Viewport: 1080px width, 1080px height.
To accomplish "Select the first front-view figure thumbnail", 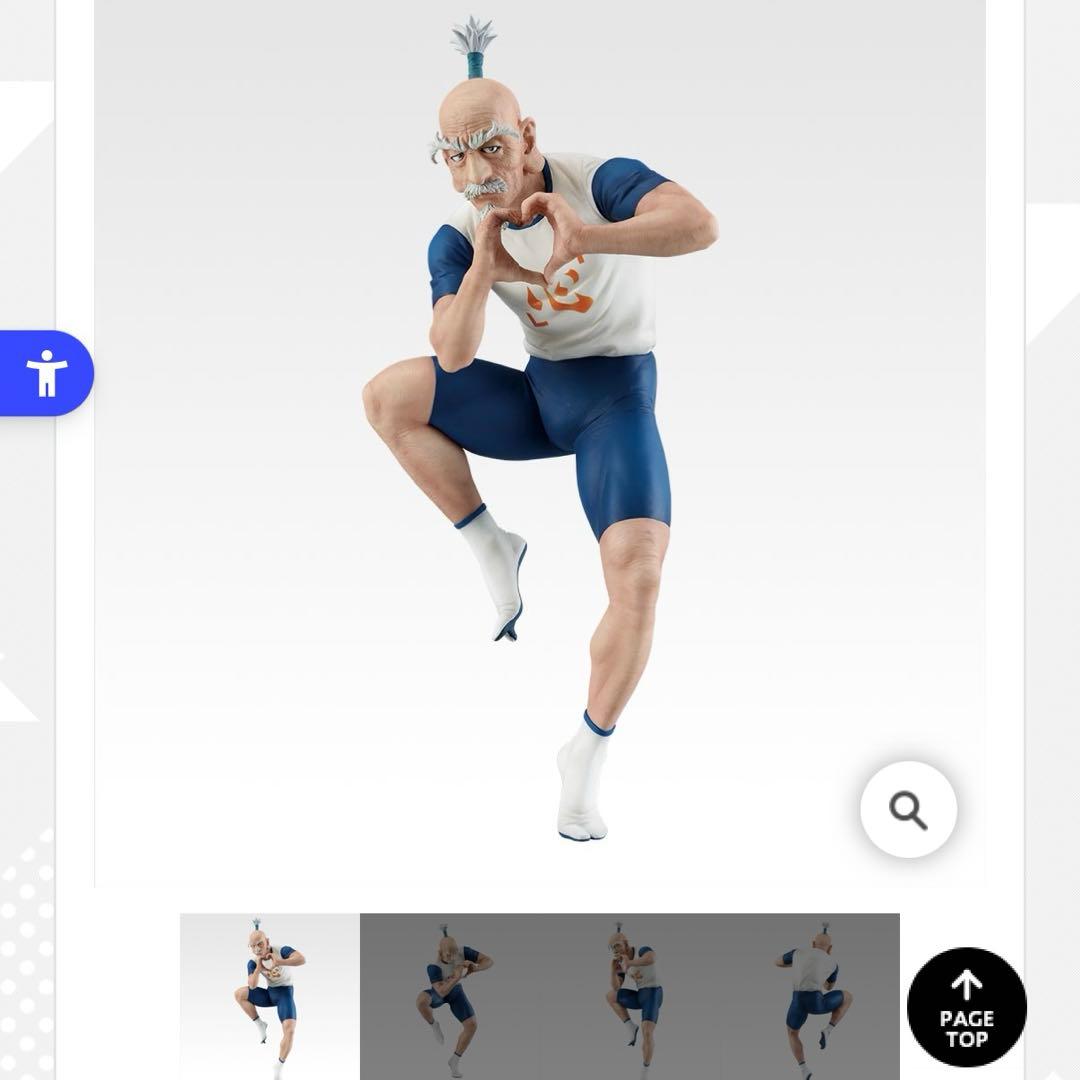I will pyautogui.click(x=270, y=996).
